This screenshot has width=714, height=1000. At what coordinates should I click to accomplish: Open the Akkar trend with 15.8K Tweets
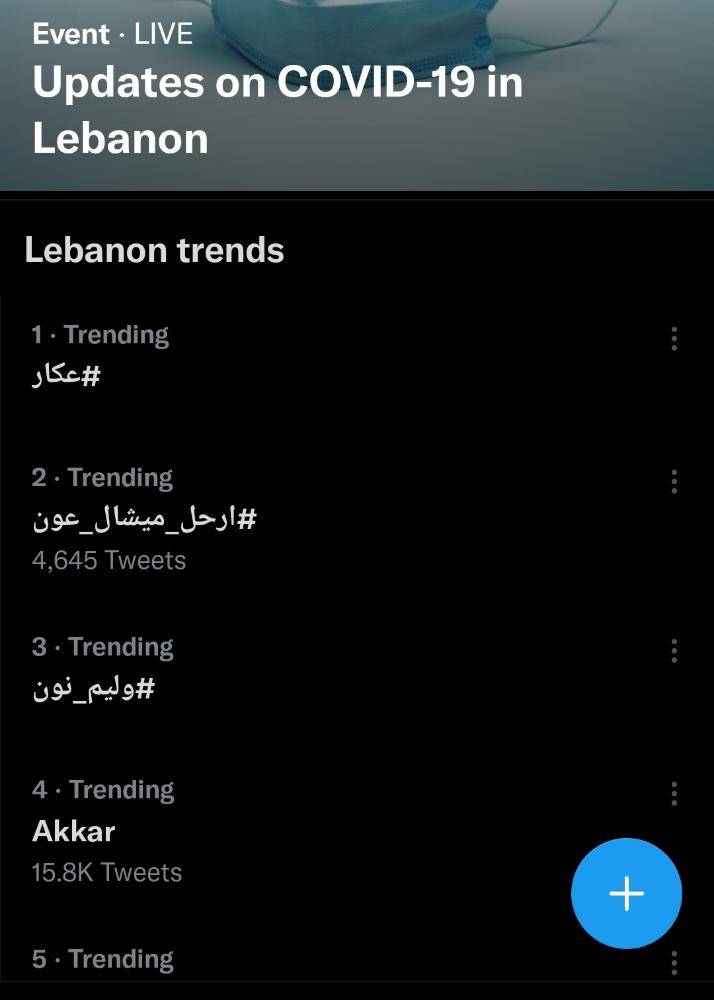point(74,831)
